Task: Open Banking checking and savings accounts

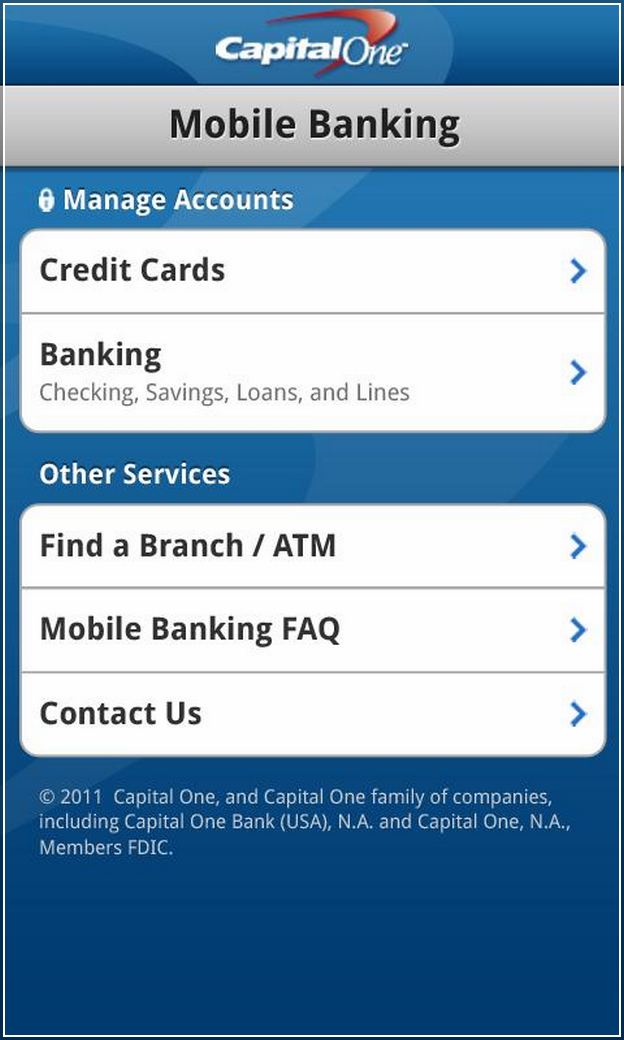Action: pos(312,373)
